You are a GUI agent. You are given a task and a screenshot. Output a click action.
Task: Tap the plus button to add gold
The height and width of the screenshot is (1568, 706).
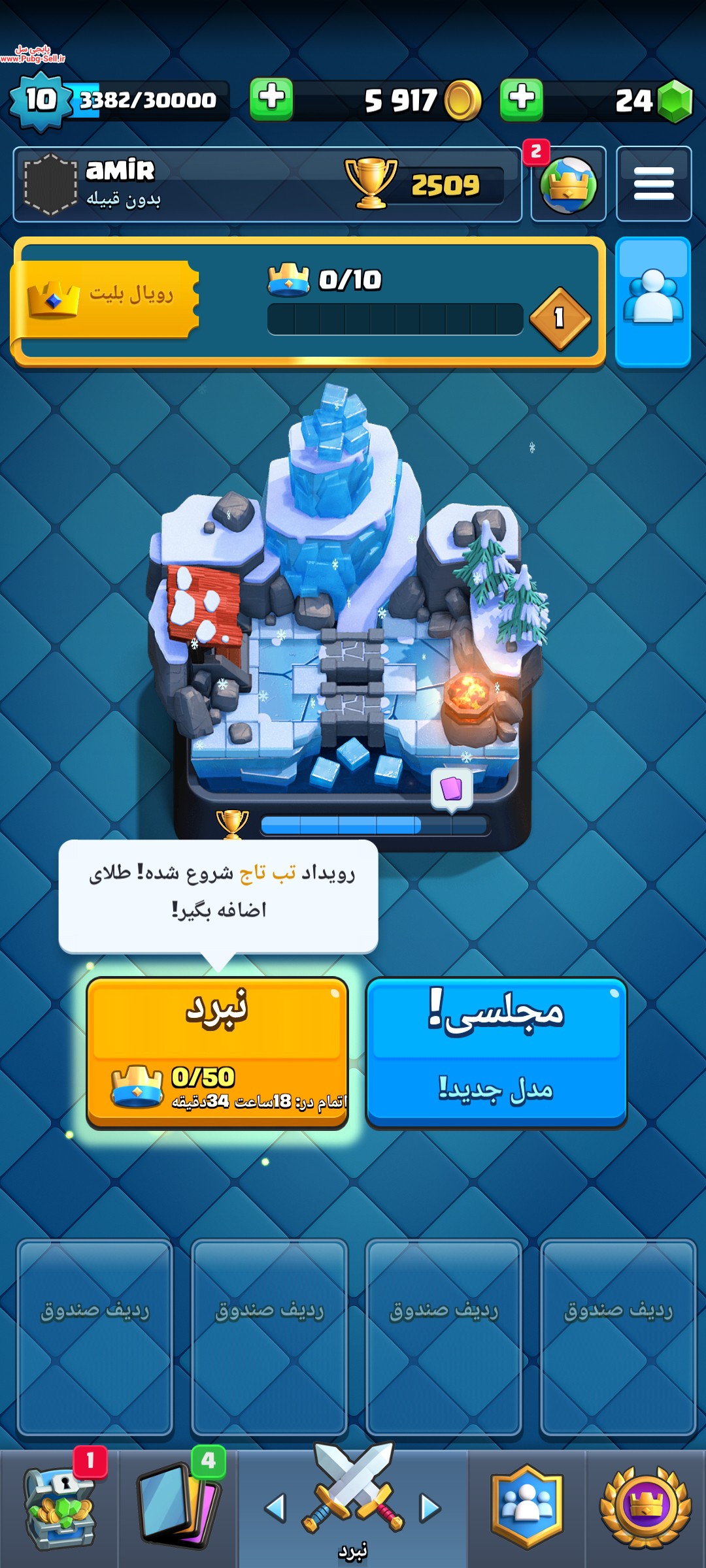271,100
